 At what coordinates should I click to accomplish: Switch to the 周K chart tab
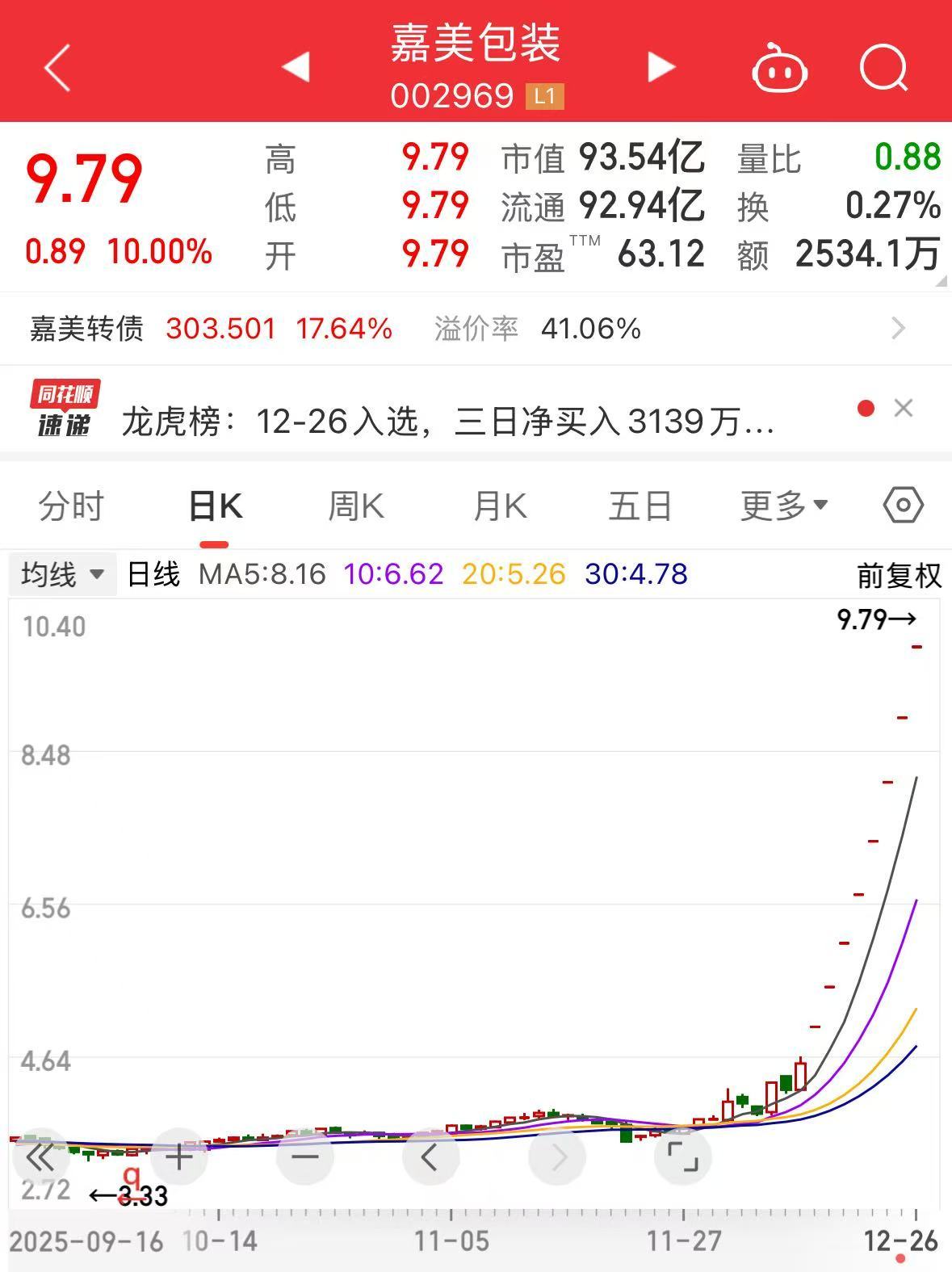point(356,507)
